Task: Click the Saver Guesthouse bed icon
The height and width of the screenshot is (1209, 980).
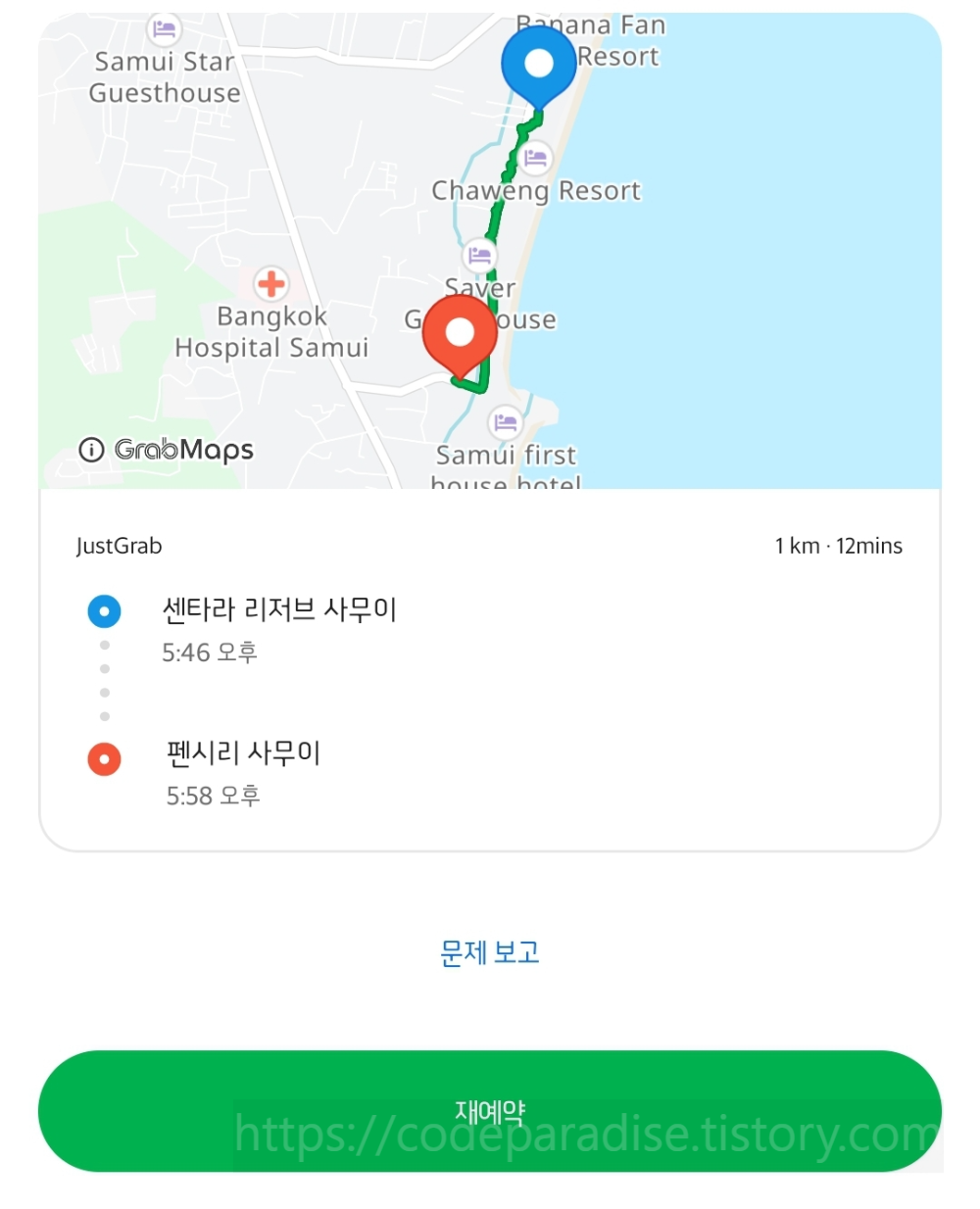Action: coord(479,255)
